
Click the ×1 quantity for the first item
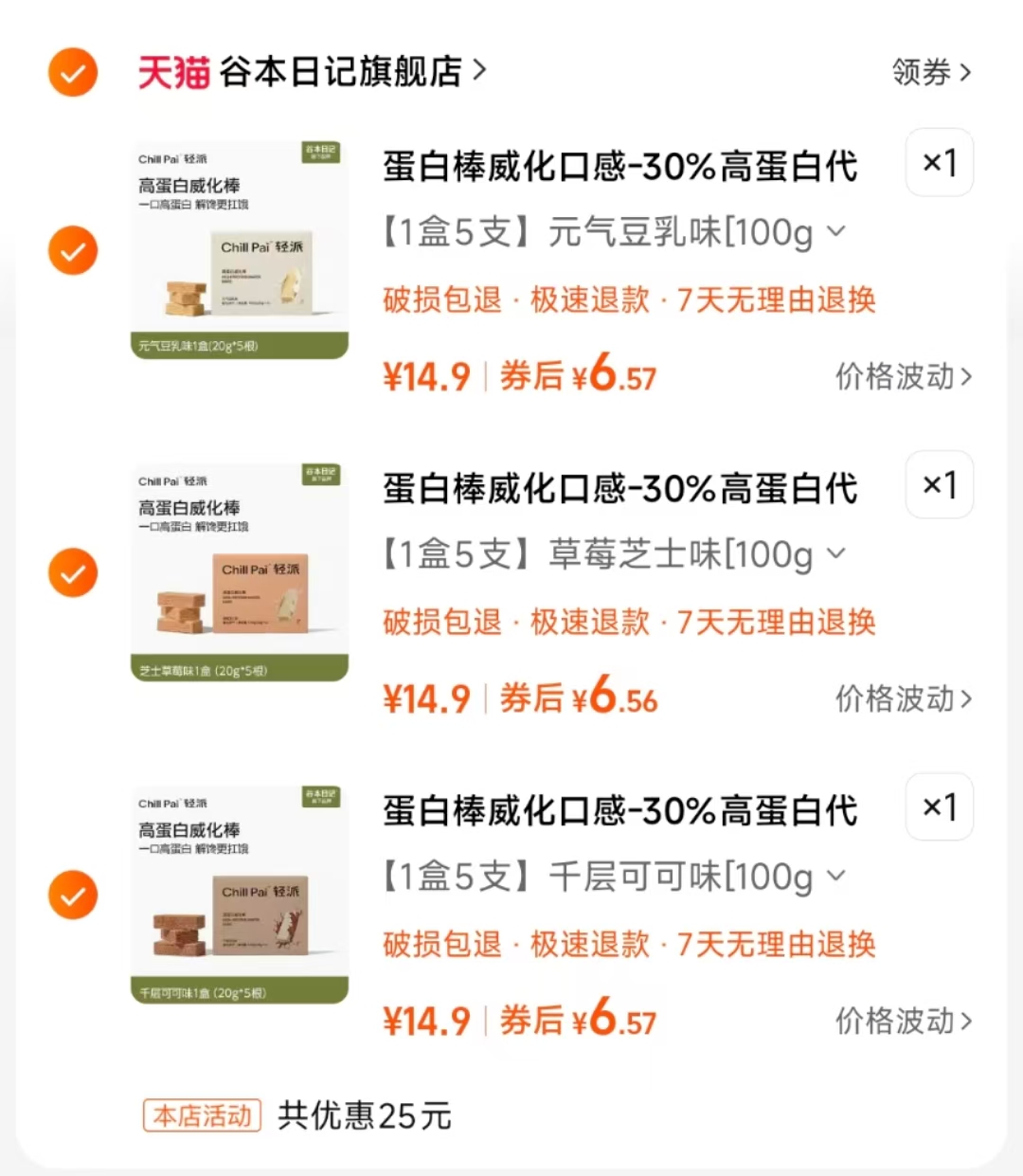939,163
